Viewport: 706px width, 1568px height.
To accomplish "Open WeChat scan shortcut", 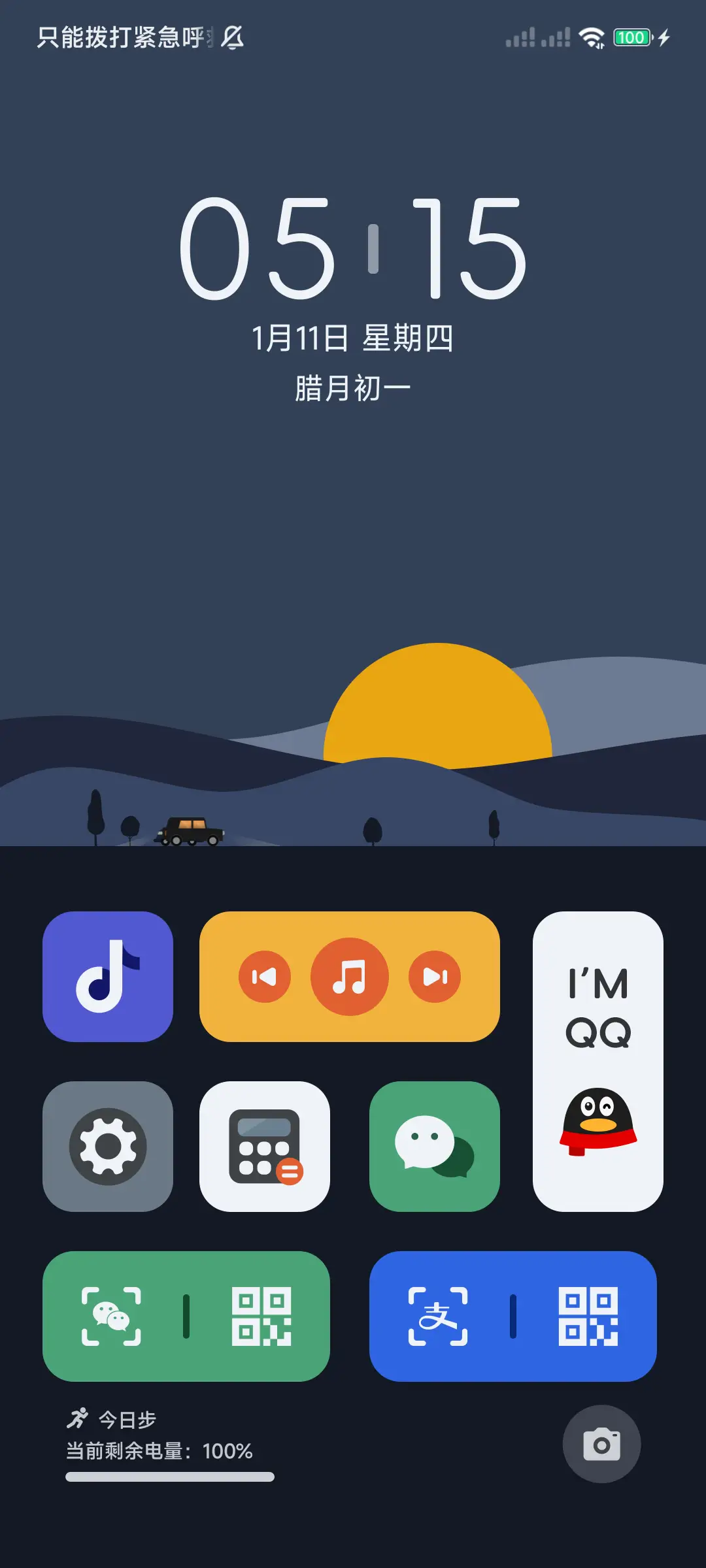I will 111,1316.
